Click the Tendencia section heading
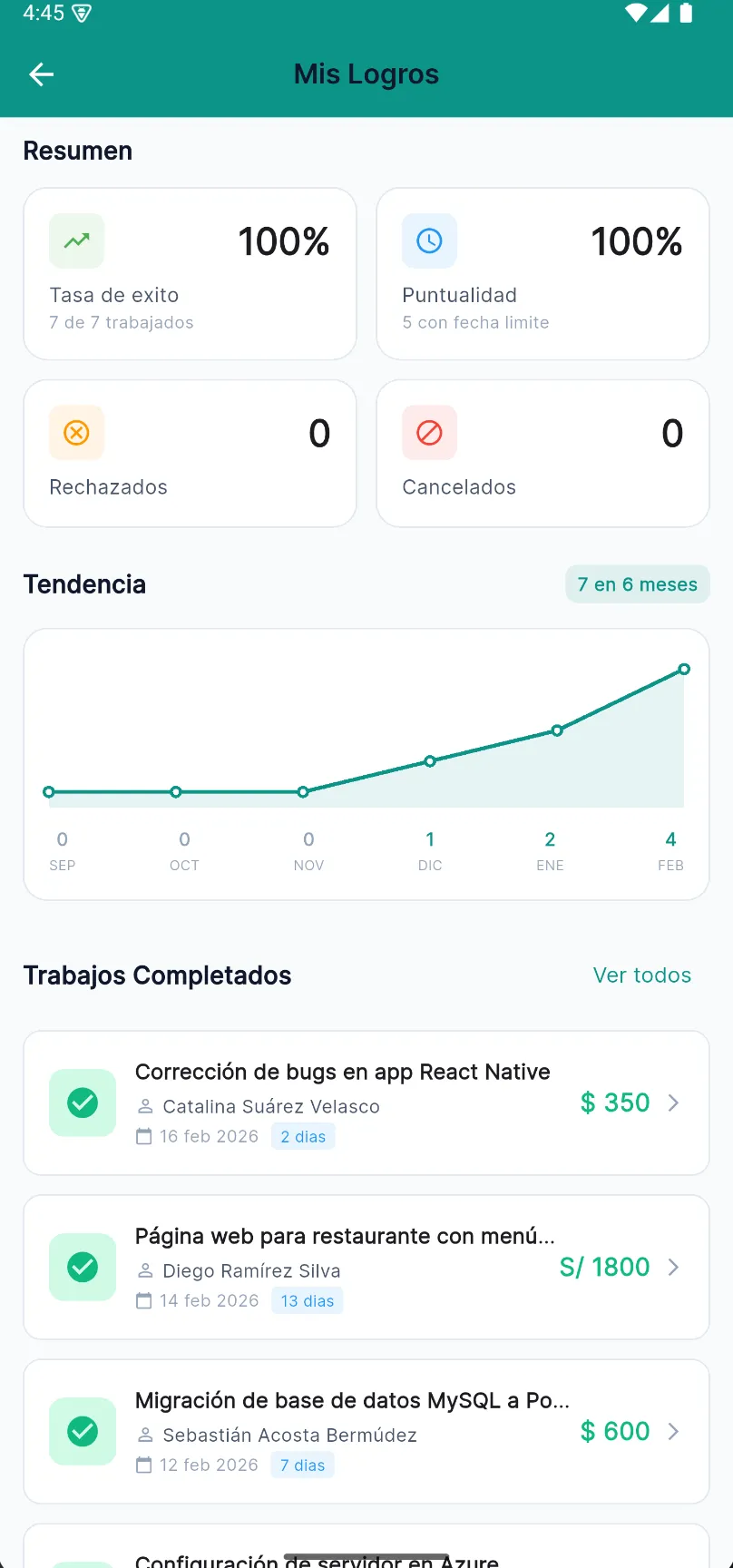Image resolution: width=733 pixels, height=1568 pixels. tap(84, 583)
